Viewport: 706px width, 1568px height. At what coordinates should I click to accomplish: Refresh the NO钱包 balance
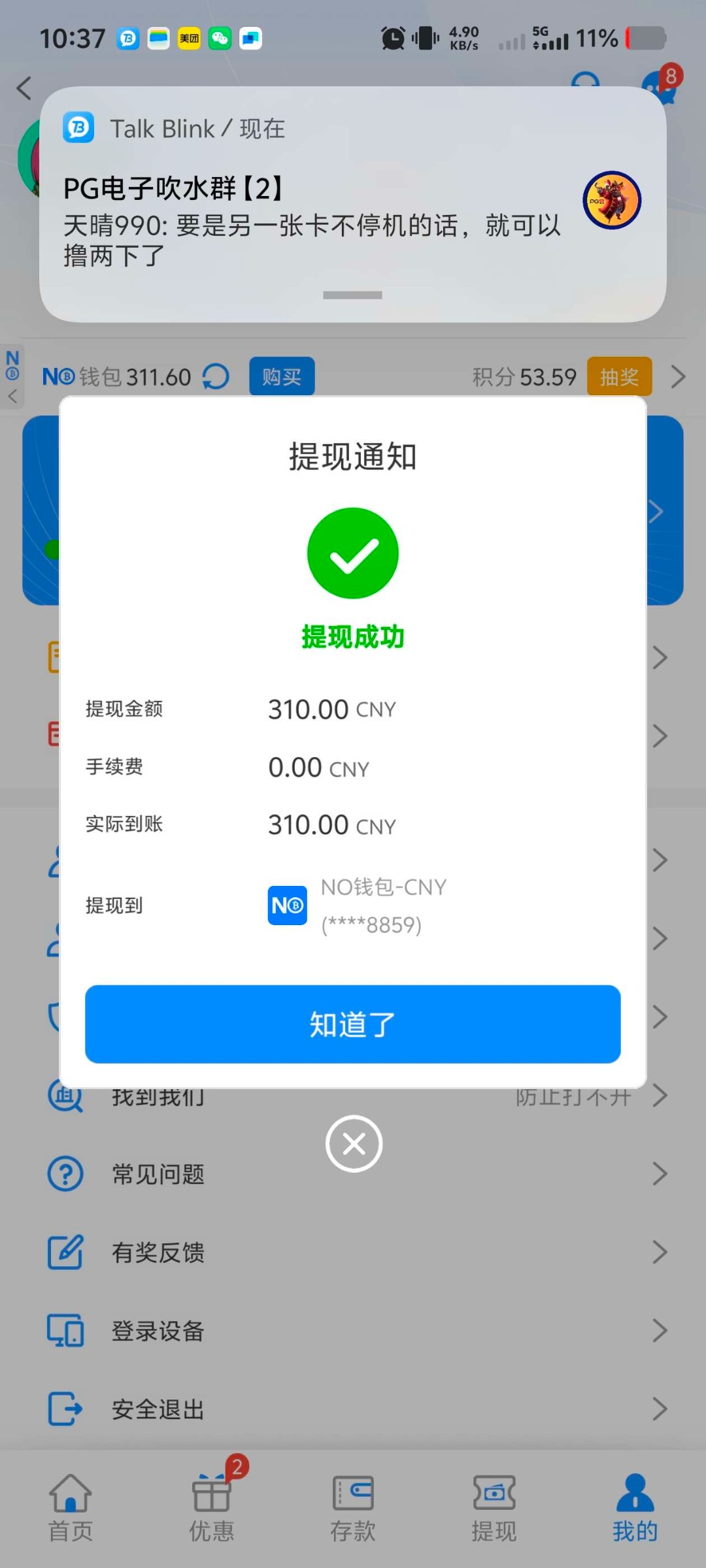coord(216,376)
